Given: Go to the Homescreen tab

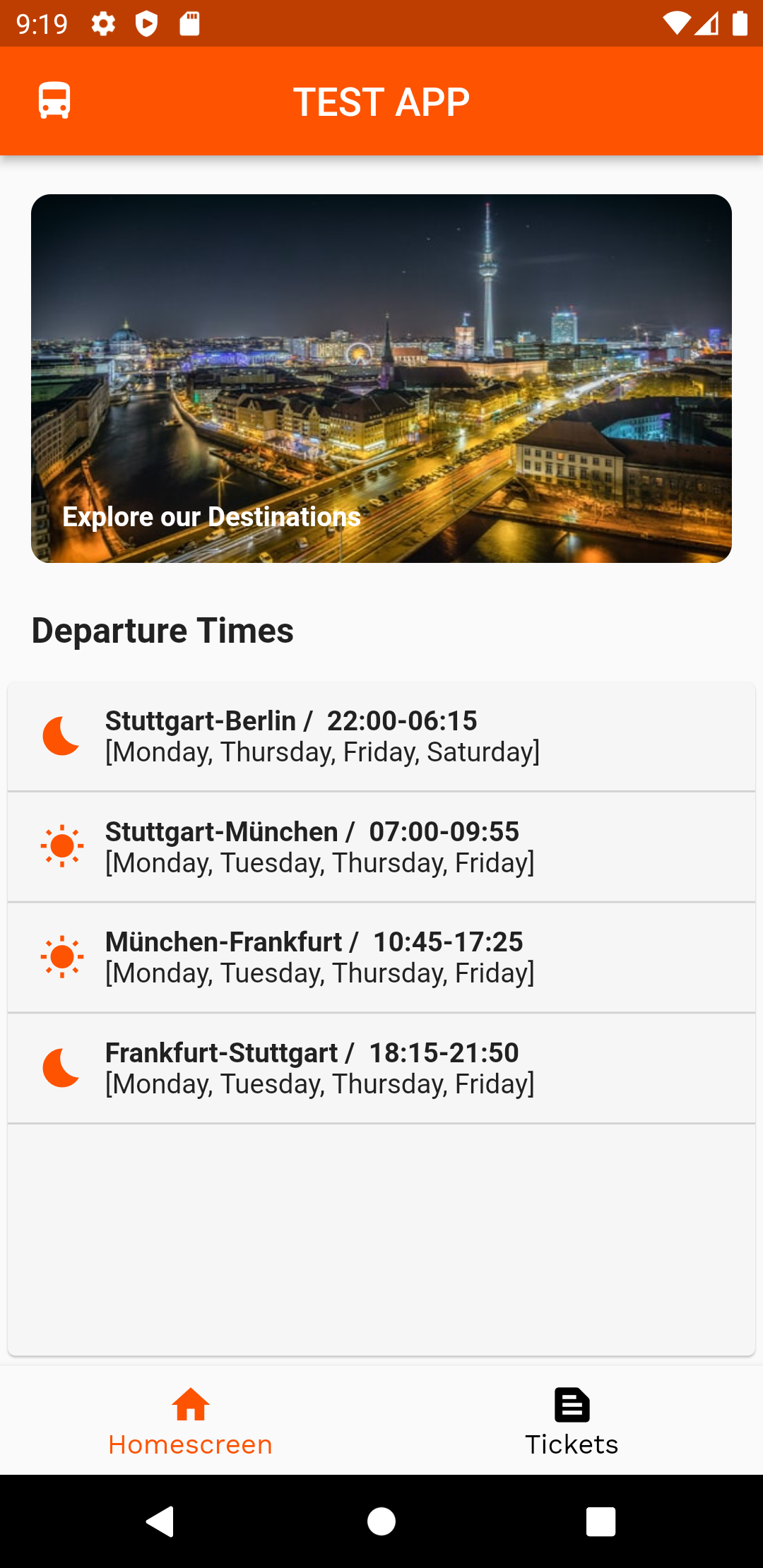Looking at the screenshot, I should pos(191,1421).
